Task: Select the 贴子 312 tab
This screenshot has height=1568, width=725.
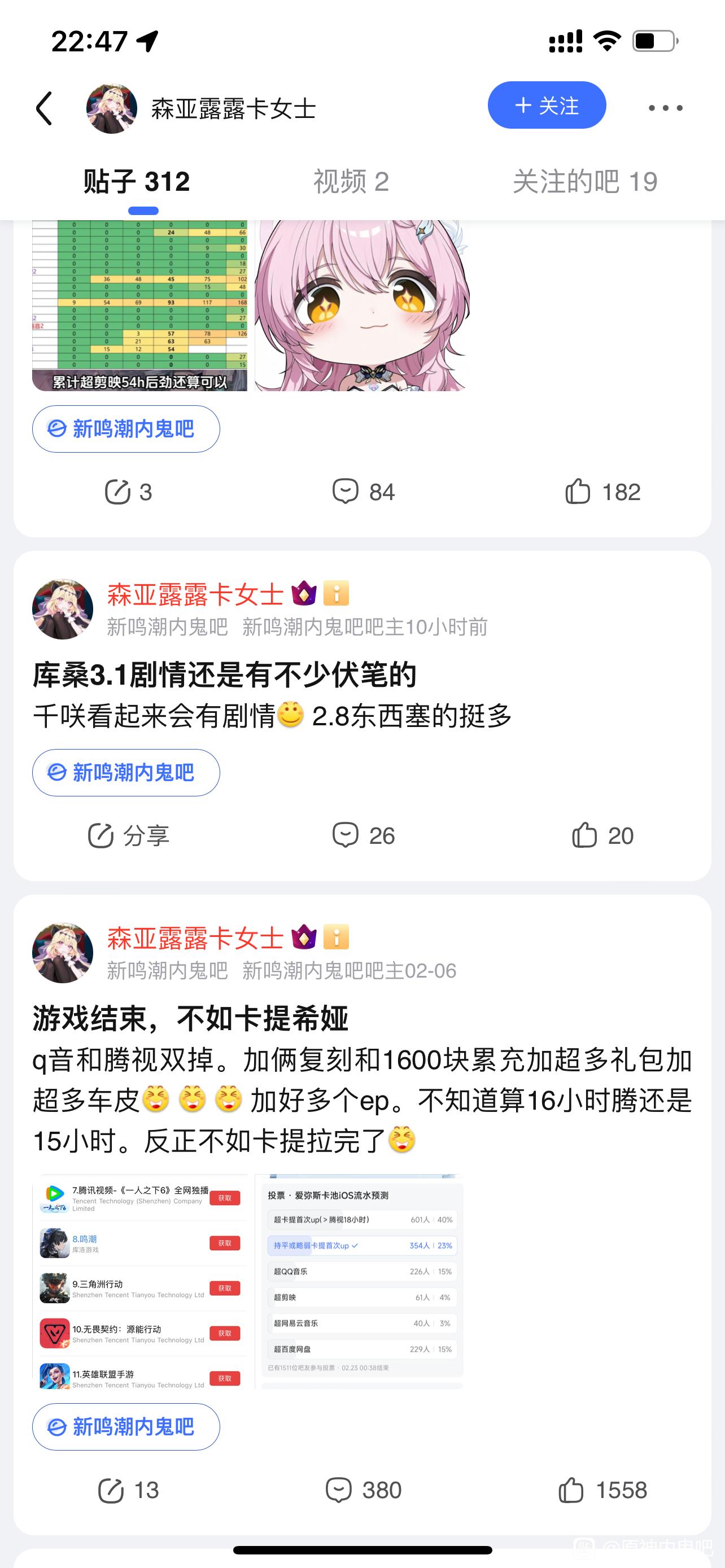Action: 137,181
